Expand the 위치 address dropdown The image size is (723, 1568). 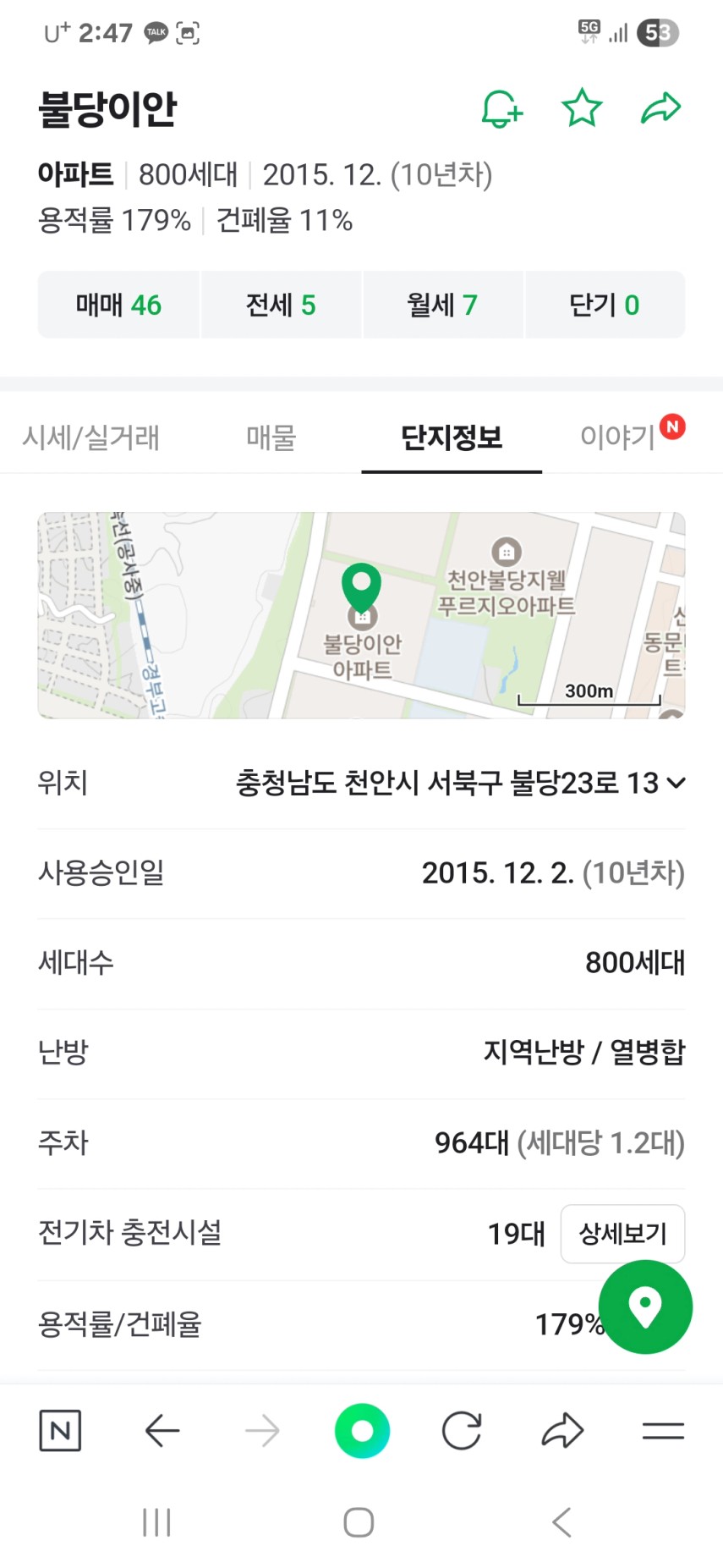pyautogui.click(x=676, y=783)
